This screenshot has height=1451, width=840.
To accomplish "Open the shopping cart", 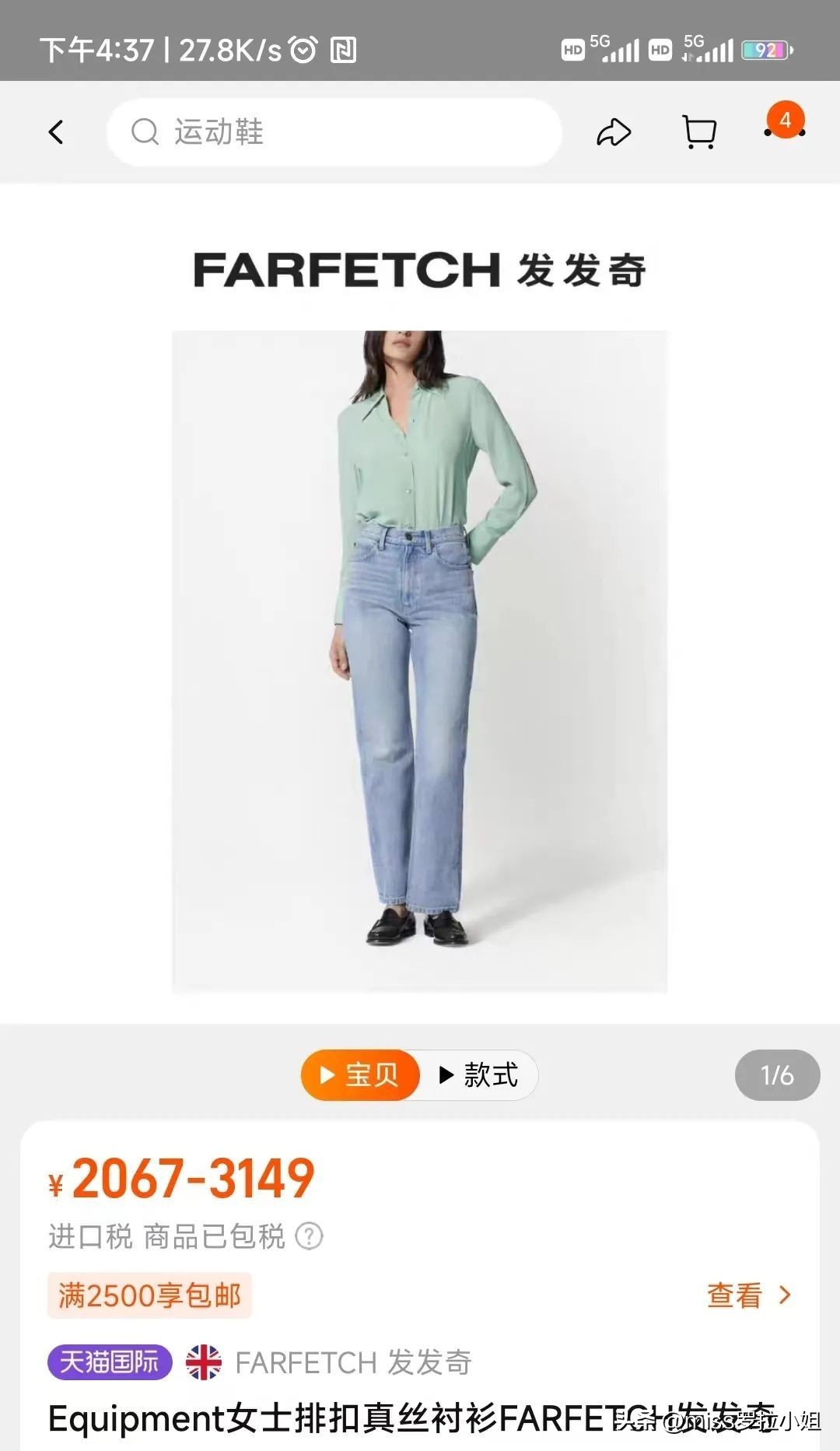I will tap(698, 132).
